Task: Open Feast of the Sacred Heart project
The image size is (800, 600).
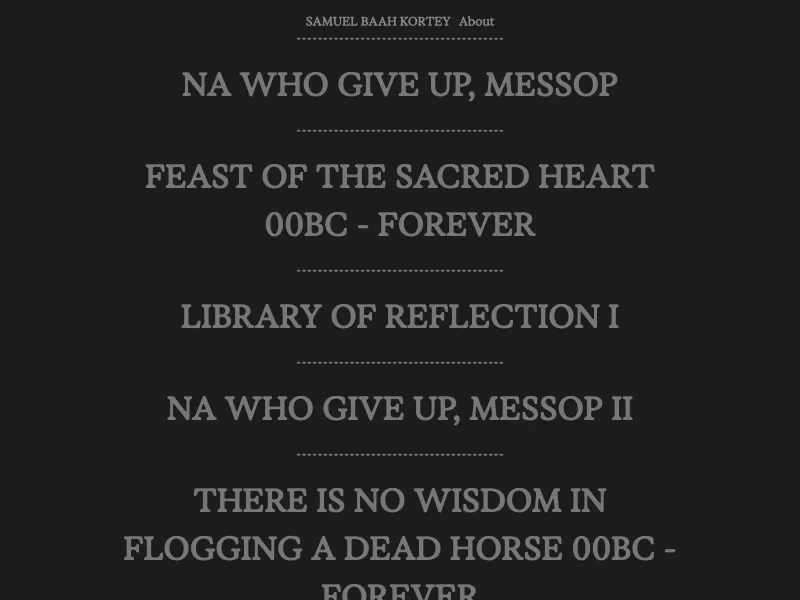Action: [x=399, y=200]
